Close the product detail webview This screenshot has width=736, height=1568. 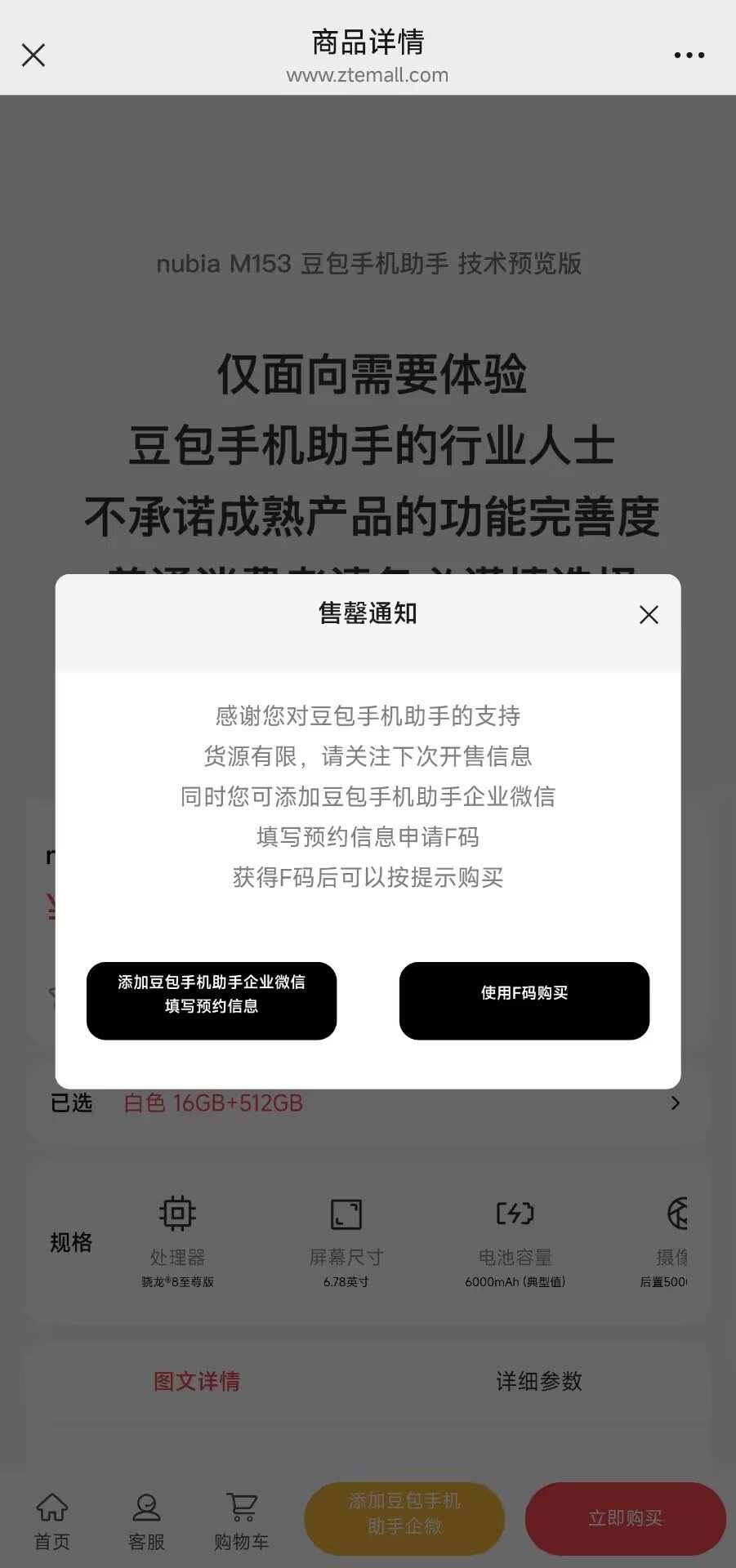33,55
